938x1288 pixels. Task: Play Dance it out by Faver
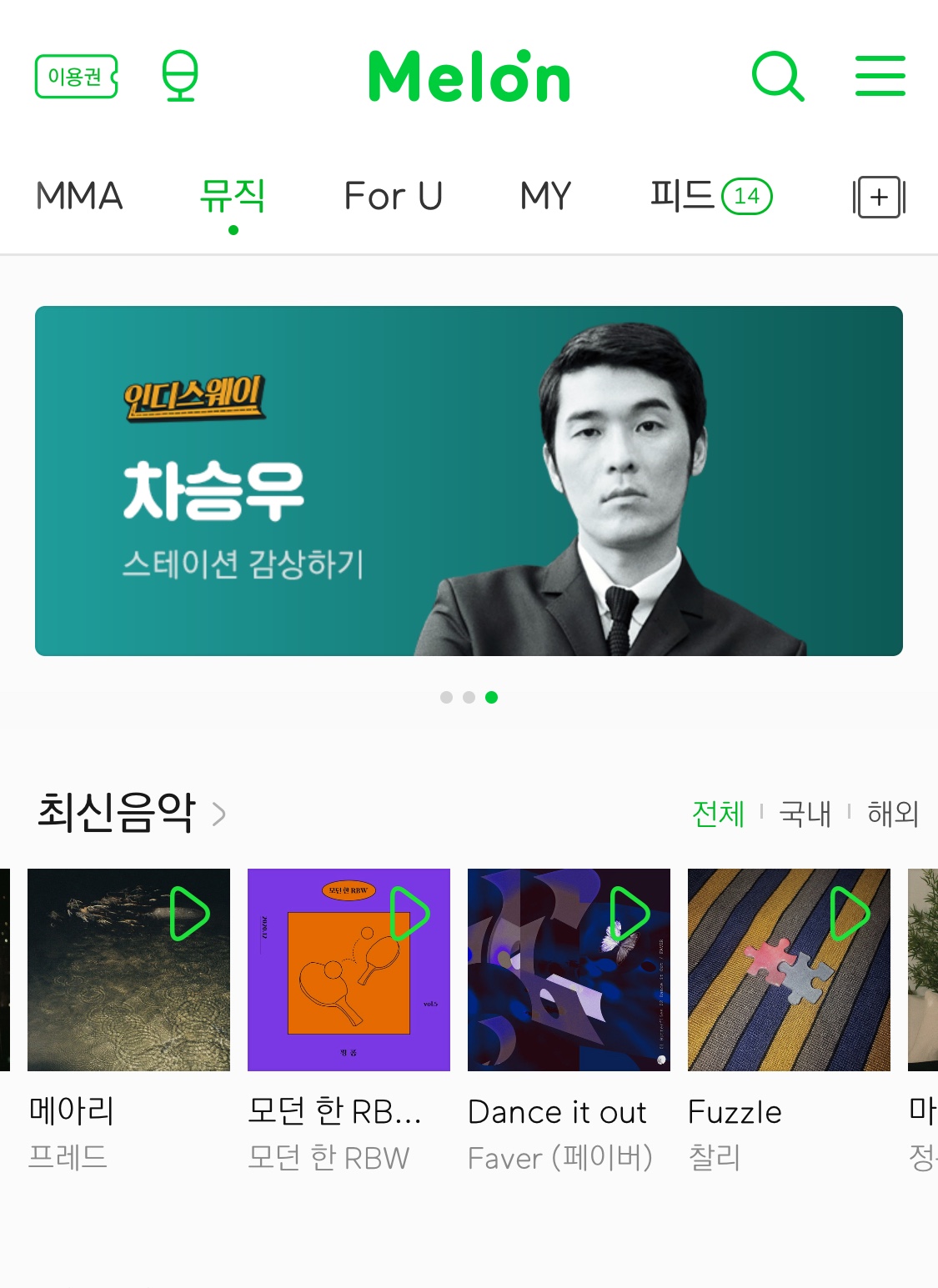pos(630,914)
